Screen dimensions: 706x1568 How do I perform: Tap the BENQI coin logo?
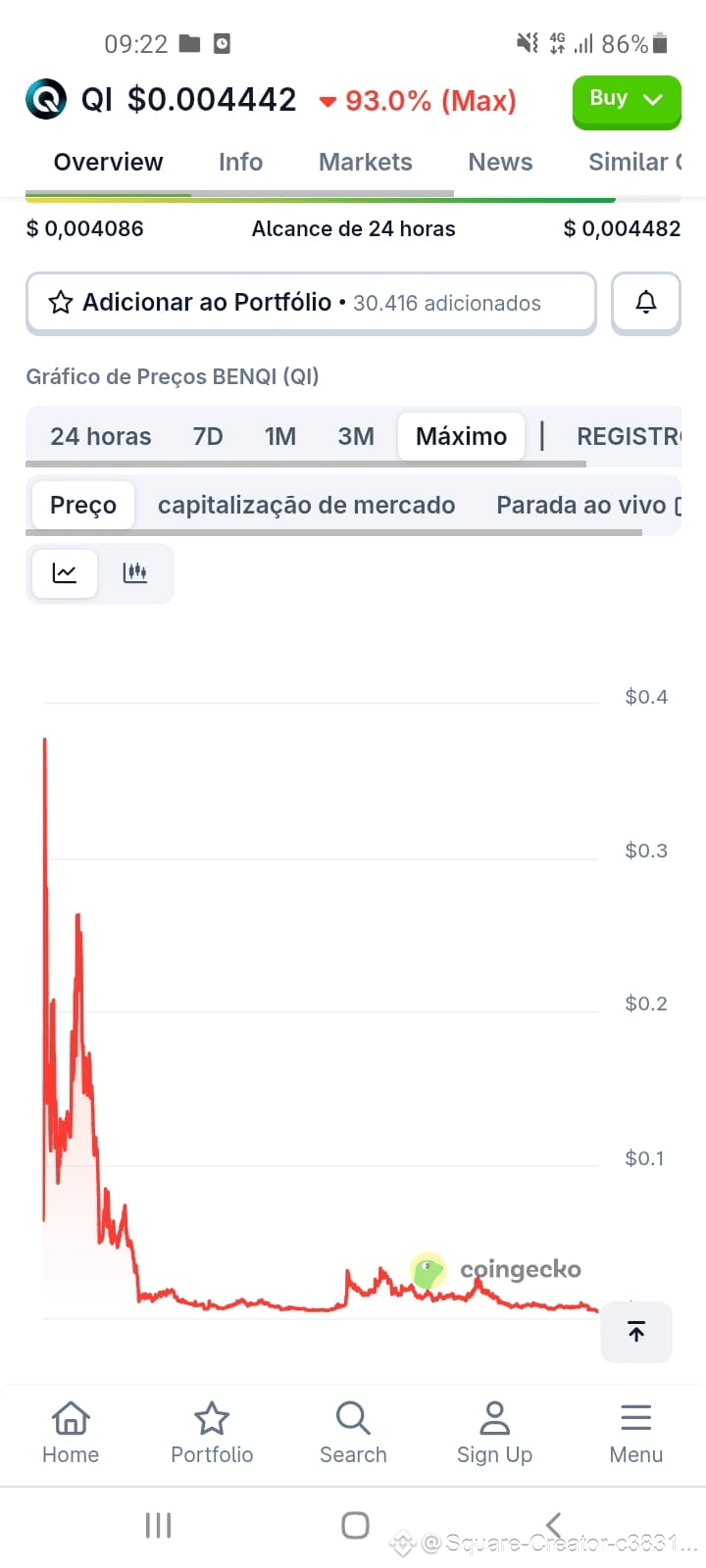click(43, 99)
